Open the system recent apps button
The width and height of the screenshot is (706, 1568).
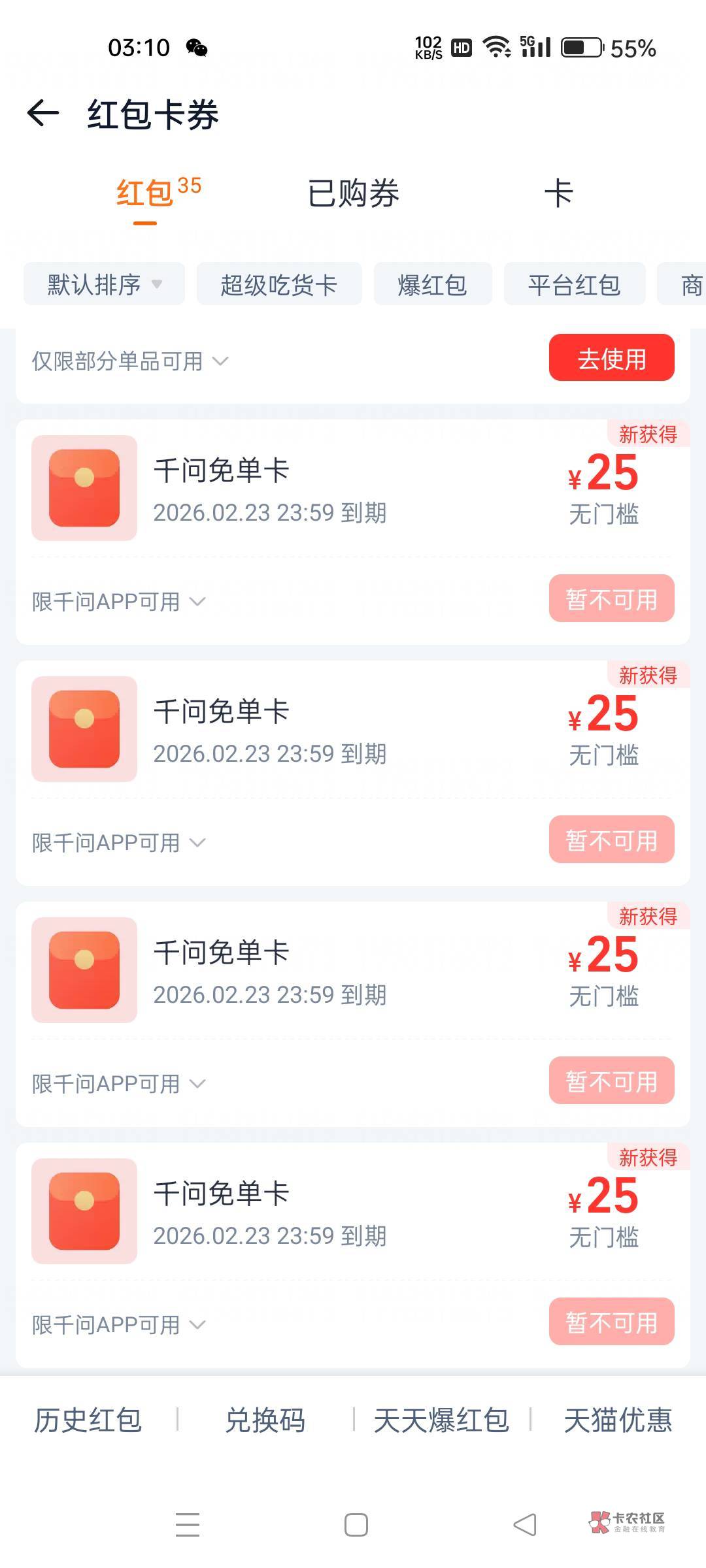(x=188, y=1525)
